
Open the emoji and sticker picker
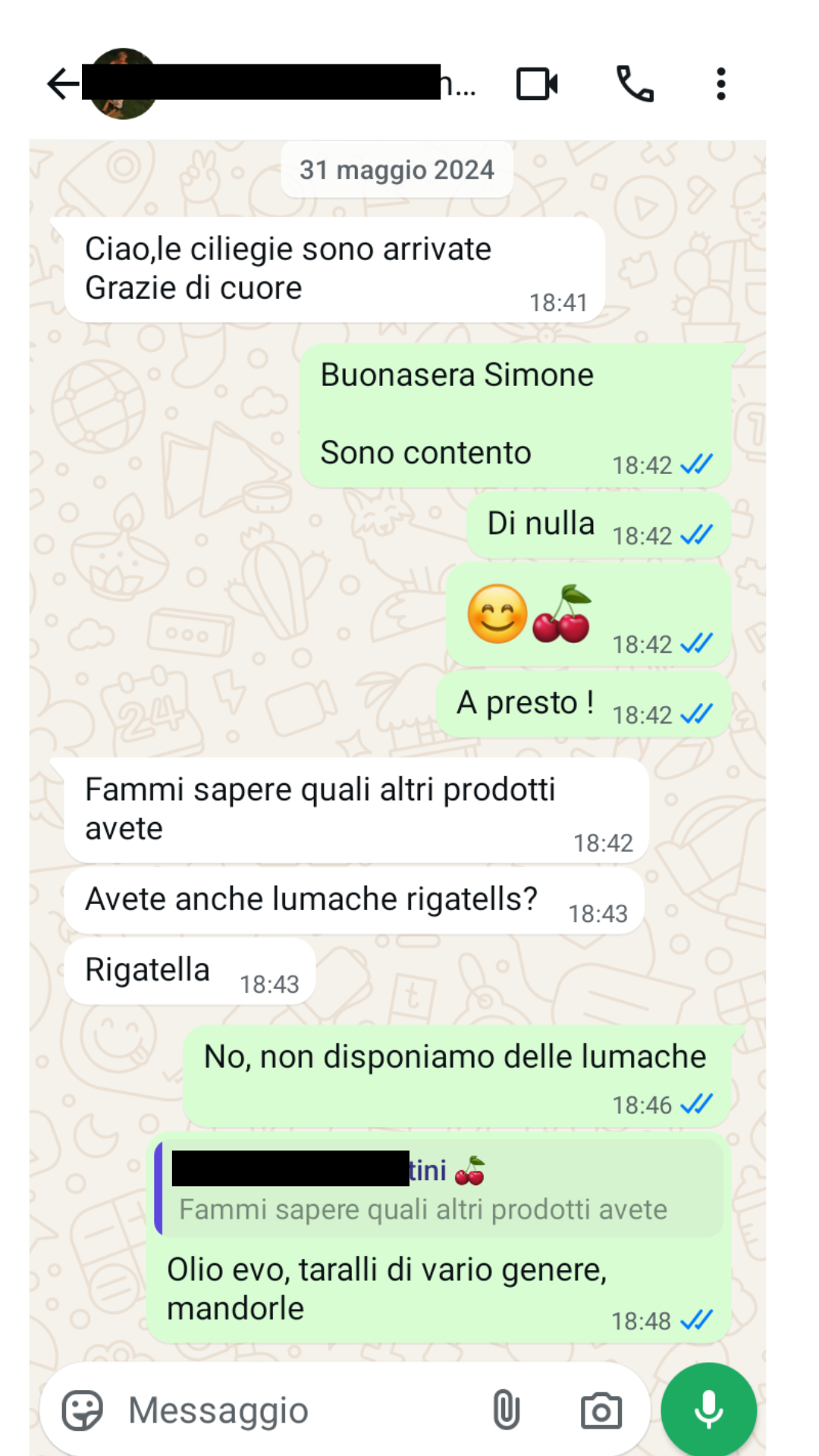(82, 1410)
